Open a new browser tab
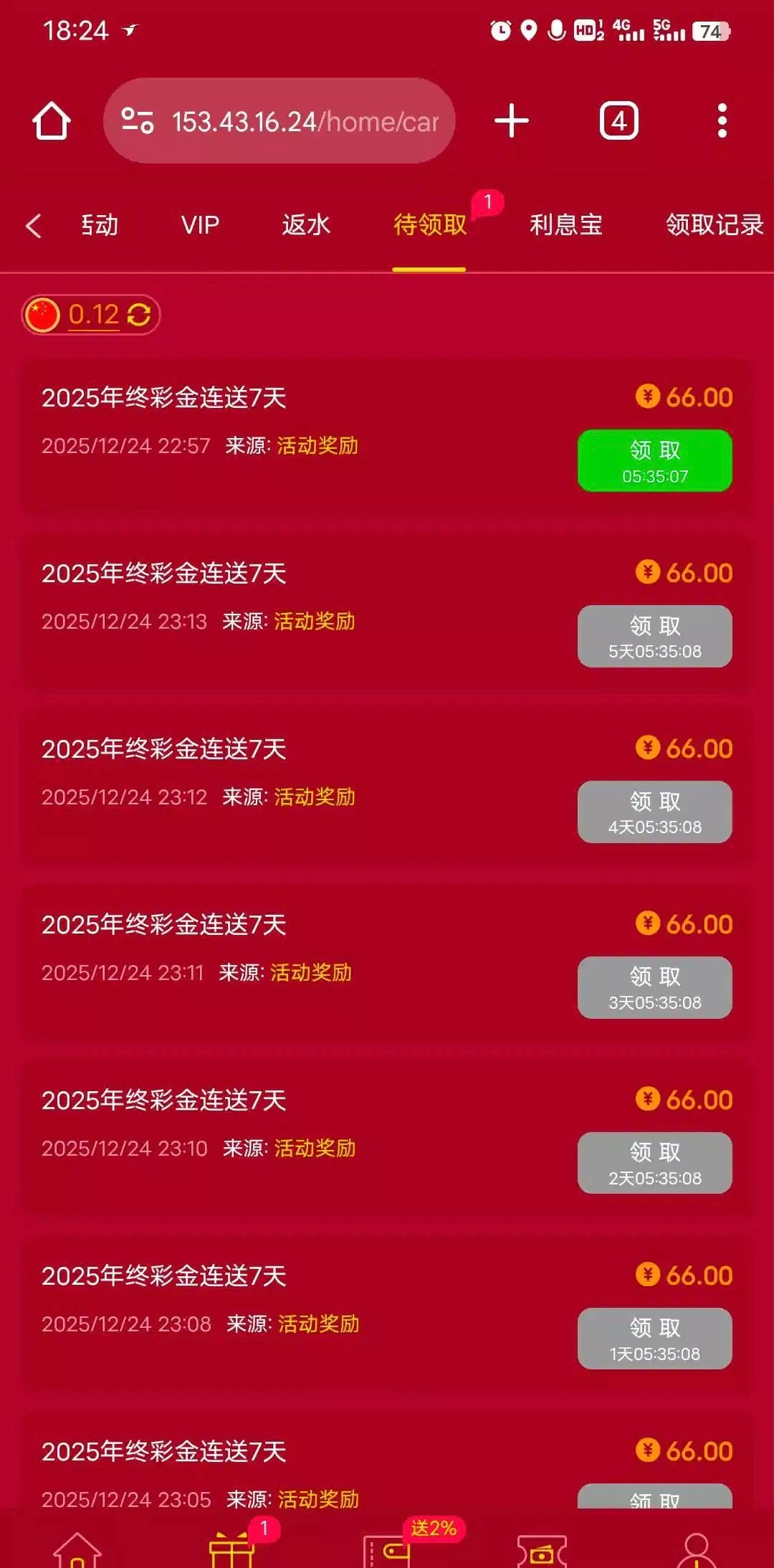774x1568 pixels. click(512, 120)
